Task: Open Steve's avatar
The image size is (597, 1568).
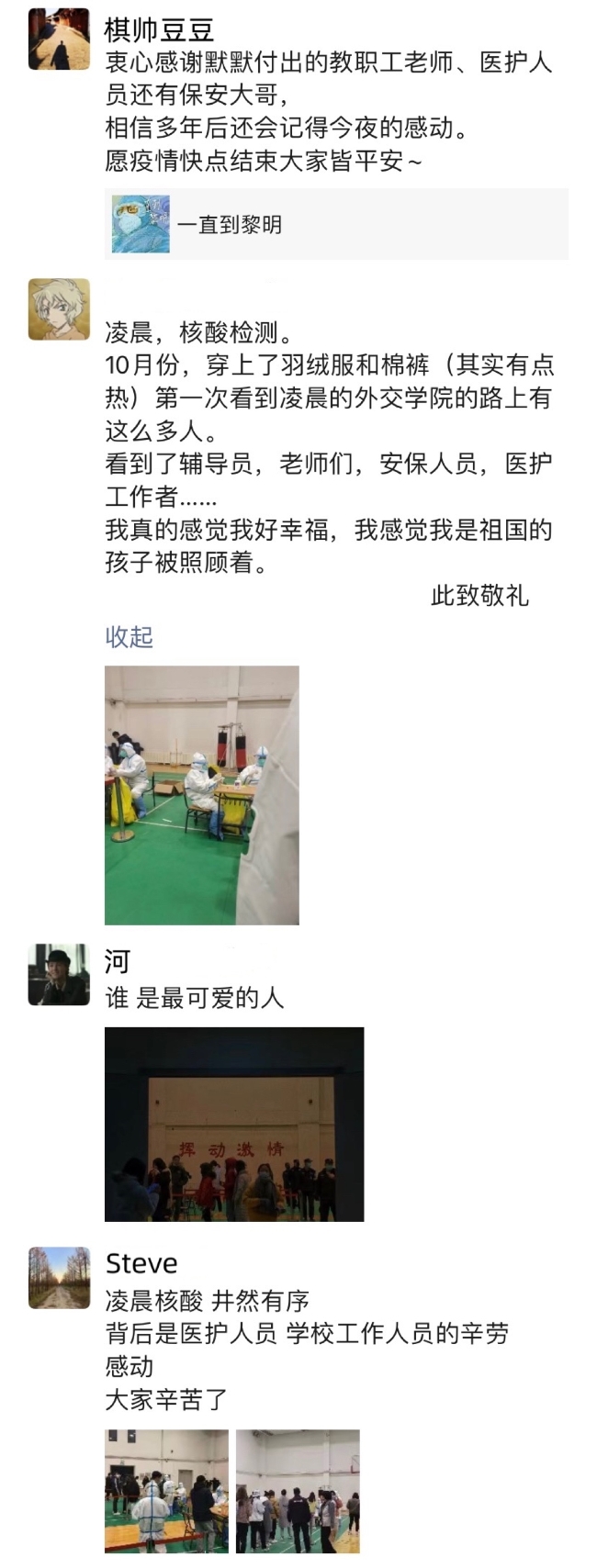Action: 59,1276
